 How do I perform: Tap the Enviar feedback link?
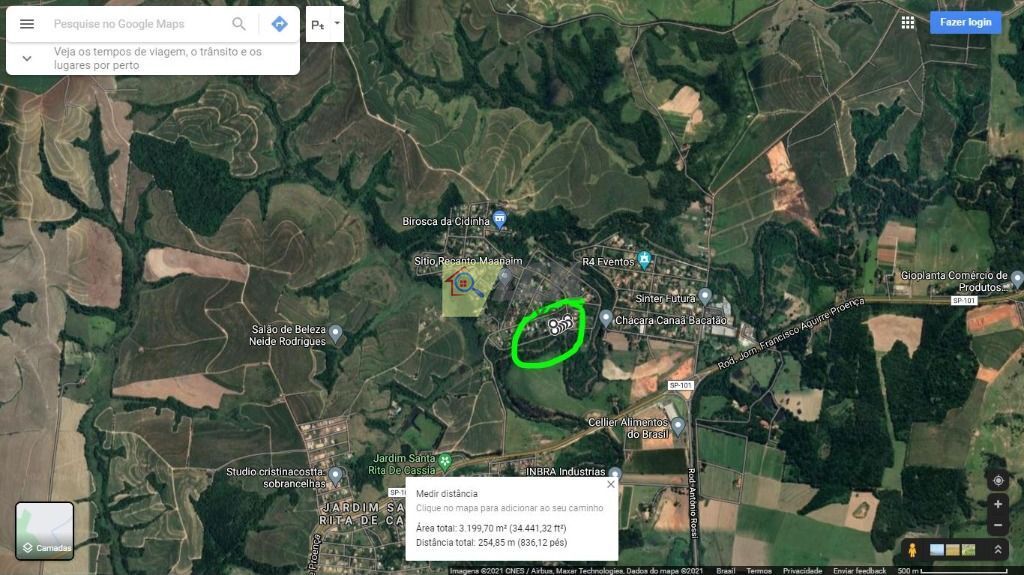pyautogui.click(x=860, y=571)
